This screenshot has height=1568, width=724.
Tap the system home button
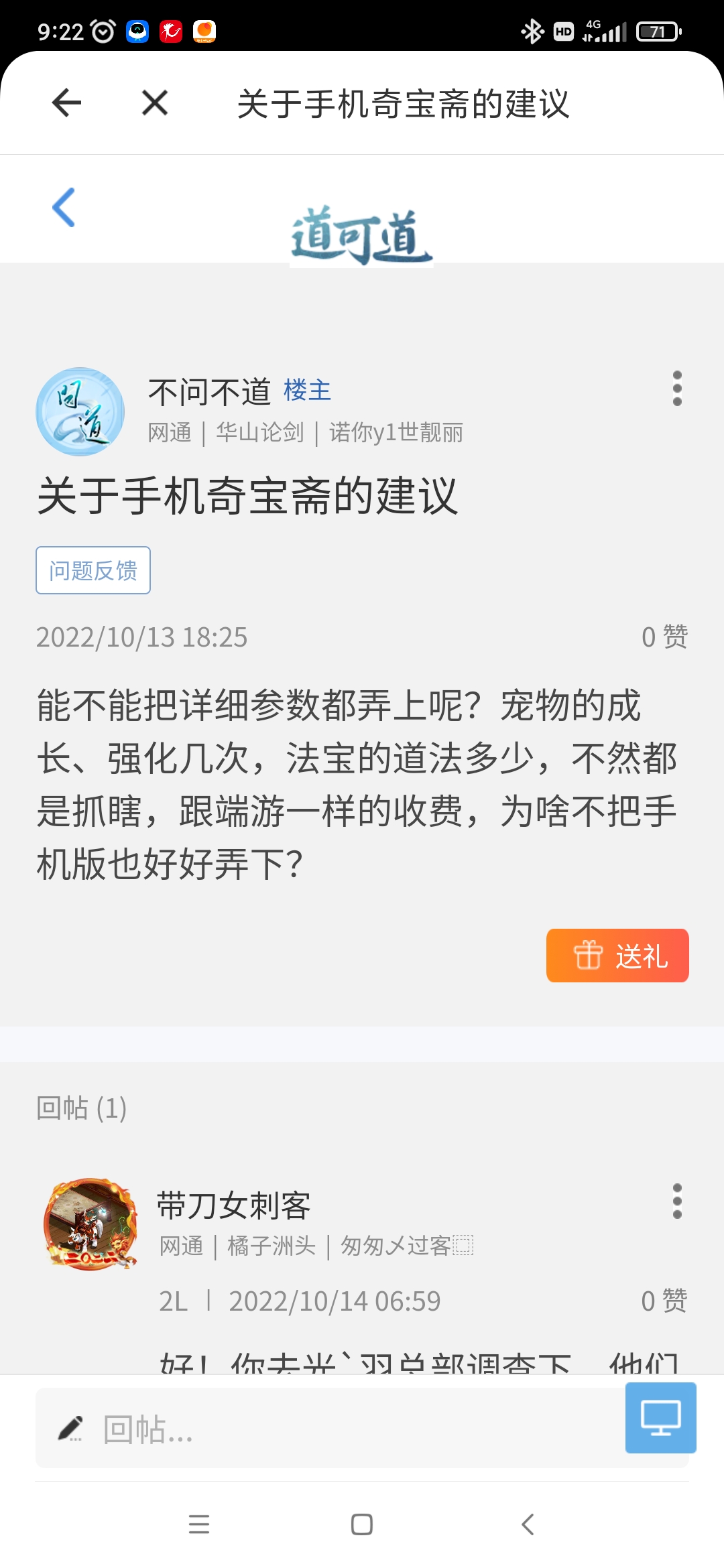362,1524
